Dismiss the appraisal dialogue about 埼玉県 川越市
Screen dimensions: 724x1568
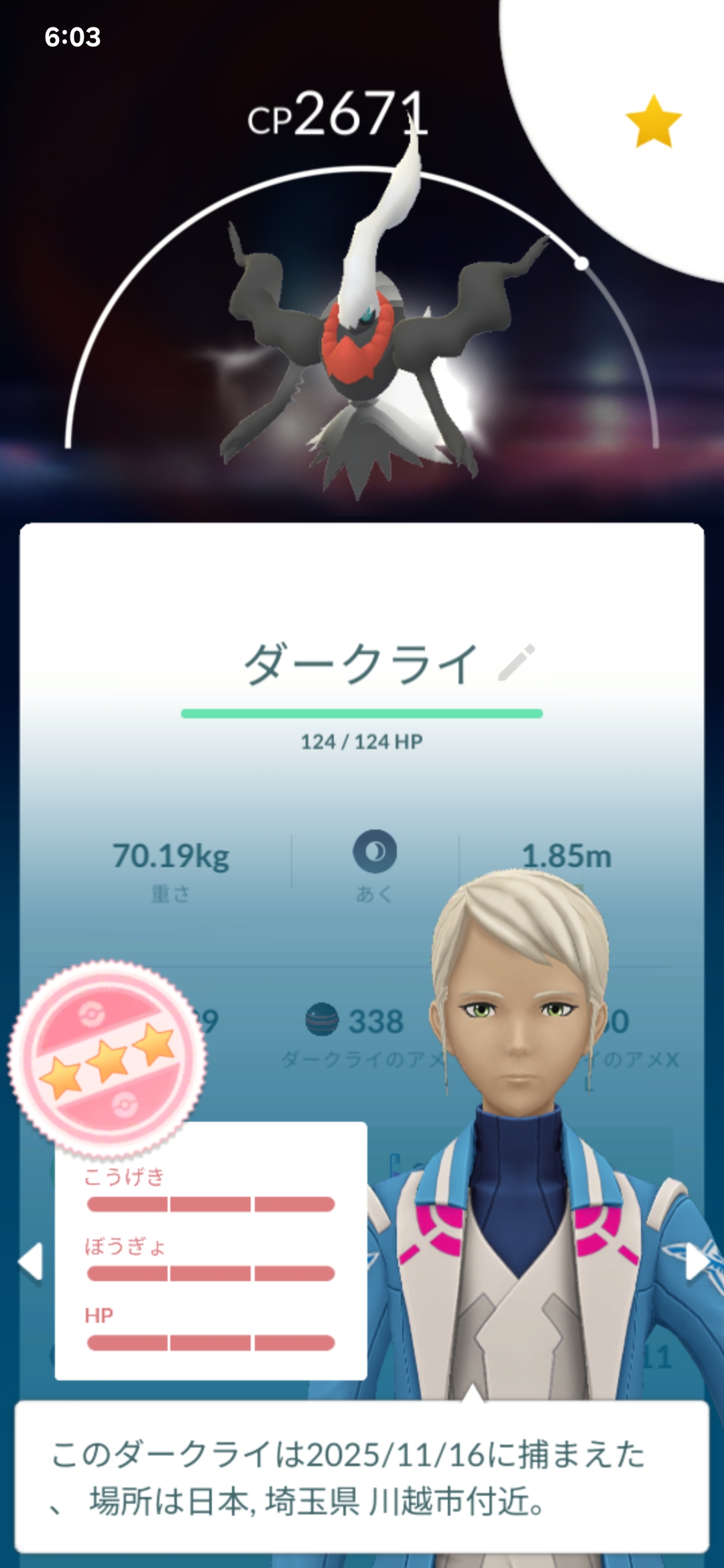pos(362,1476)
